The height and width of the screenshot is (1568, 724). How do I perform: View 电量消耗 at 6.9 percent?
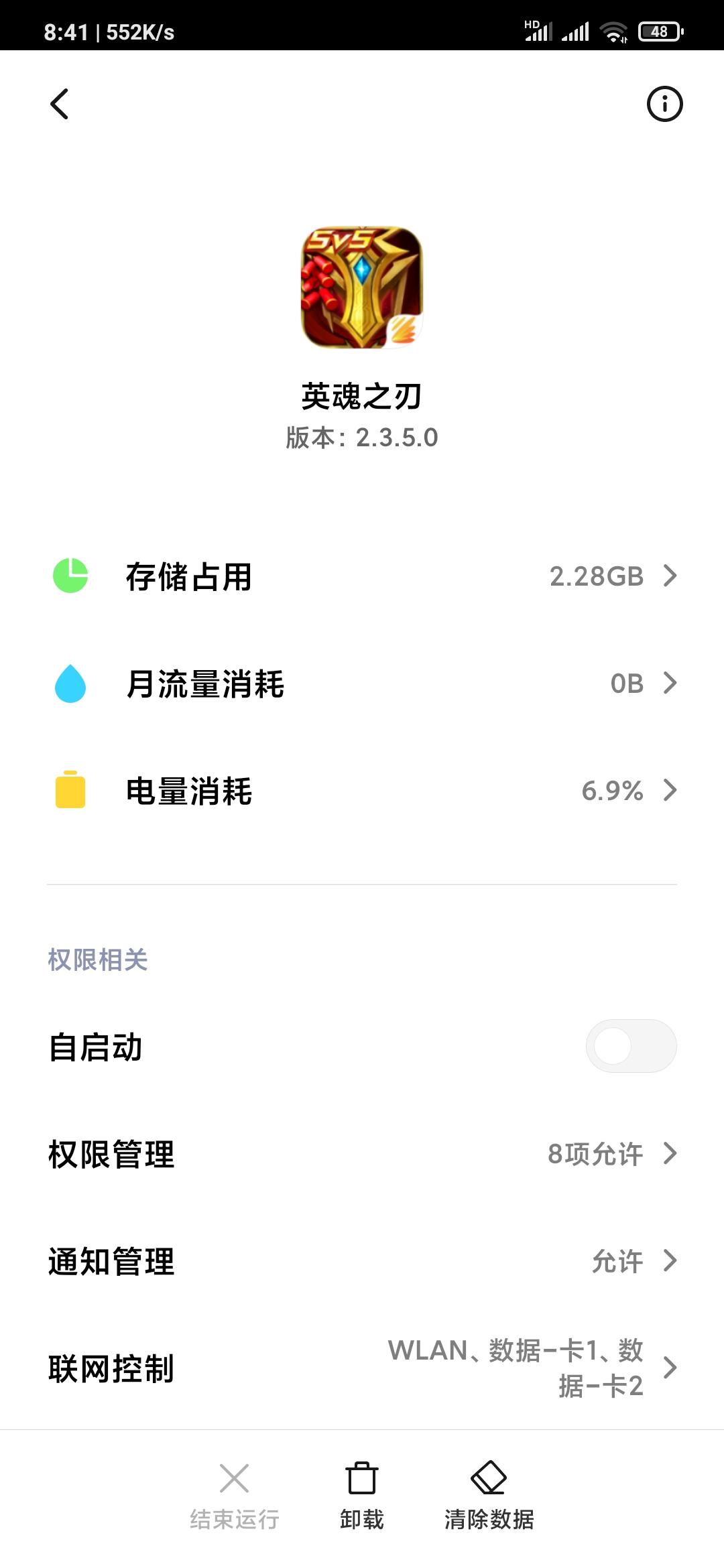click(x=362, y=792)
